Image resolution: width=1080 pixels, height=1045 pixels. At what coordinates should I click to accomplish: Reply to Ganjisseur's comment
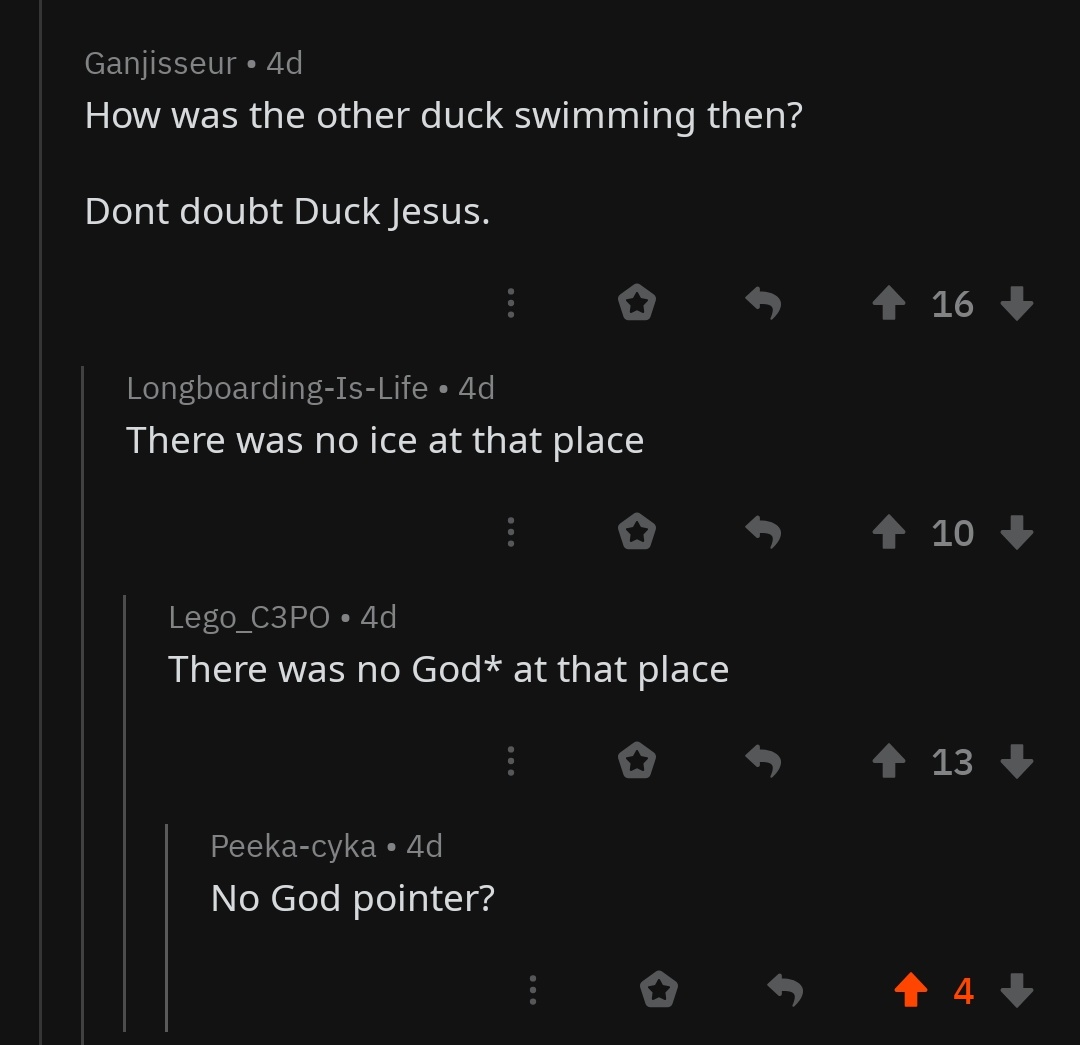tap(763, 303)
